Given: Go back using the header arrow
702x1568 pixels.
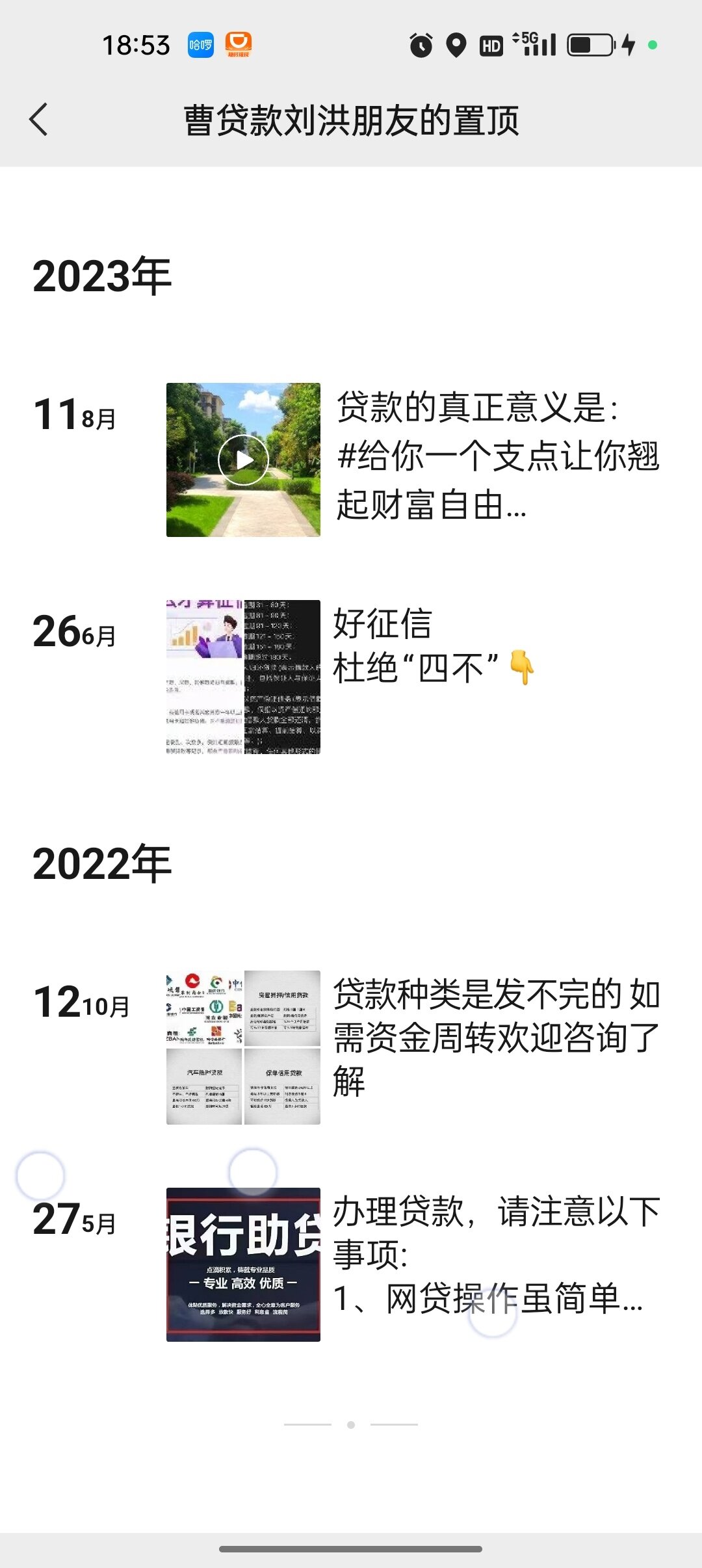Looking at the screenshot, I should (39, 120).
